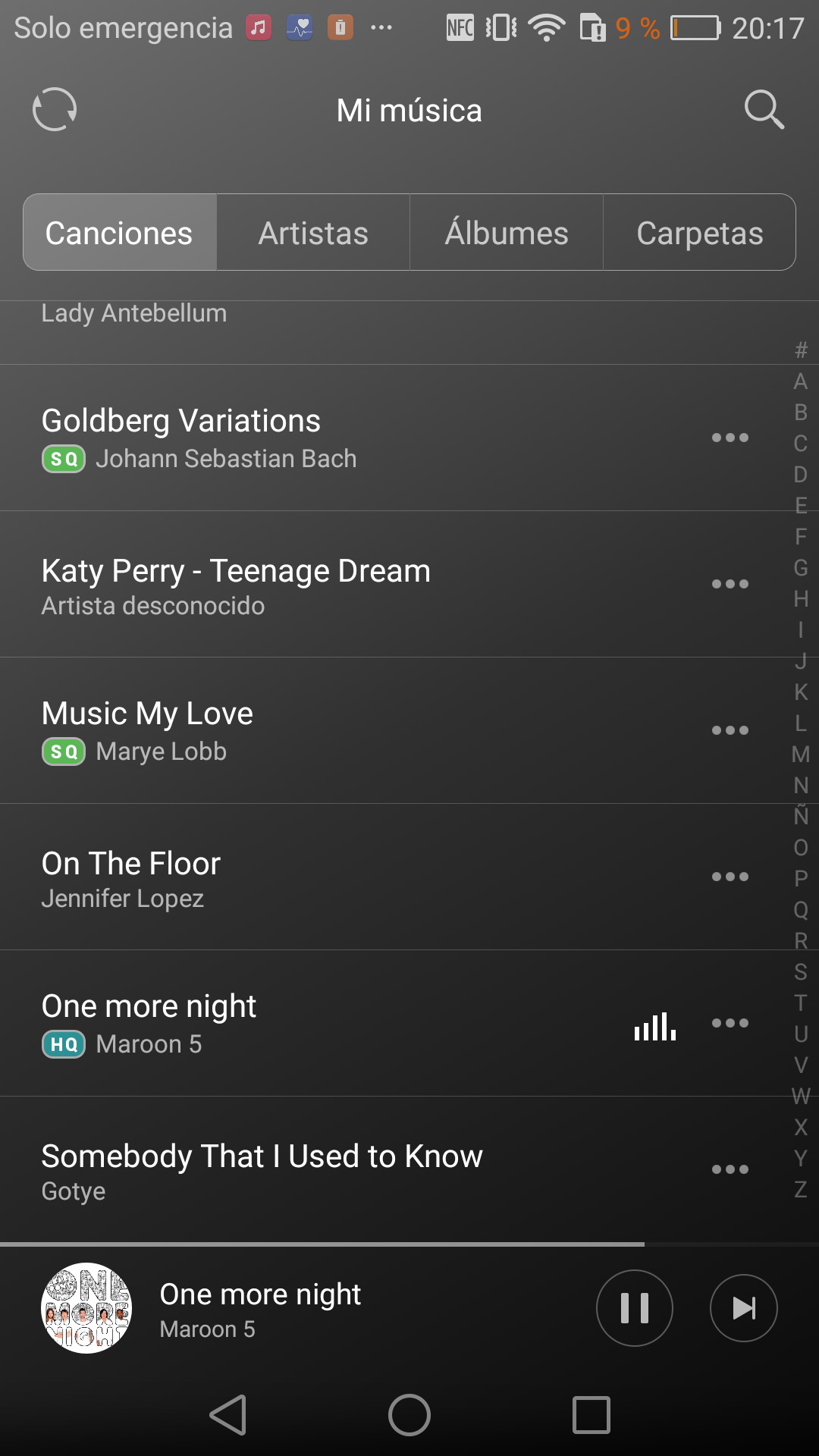The image size is (819, 1456).
Task: Switch to the Carpetas tab
Action: coord(699,233)
